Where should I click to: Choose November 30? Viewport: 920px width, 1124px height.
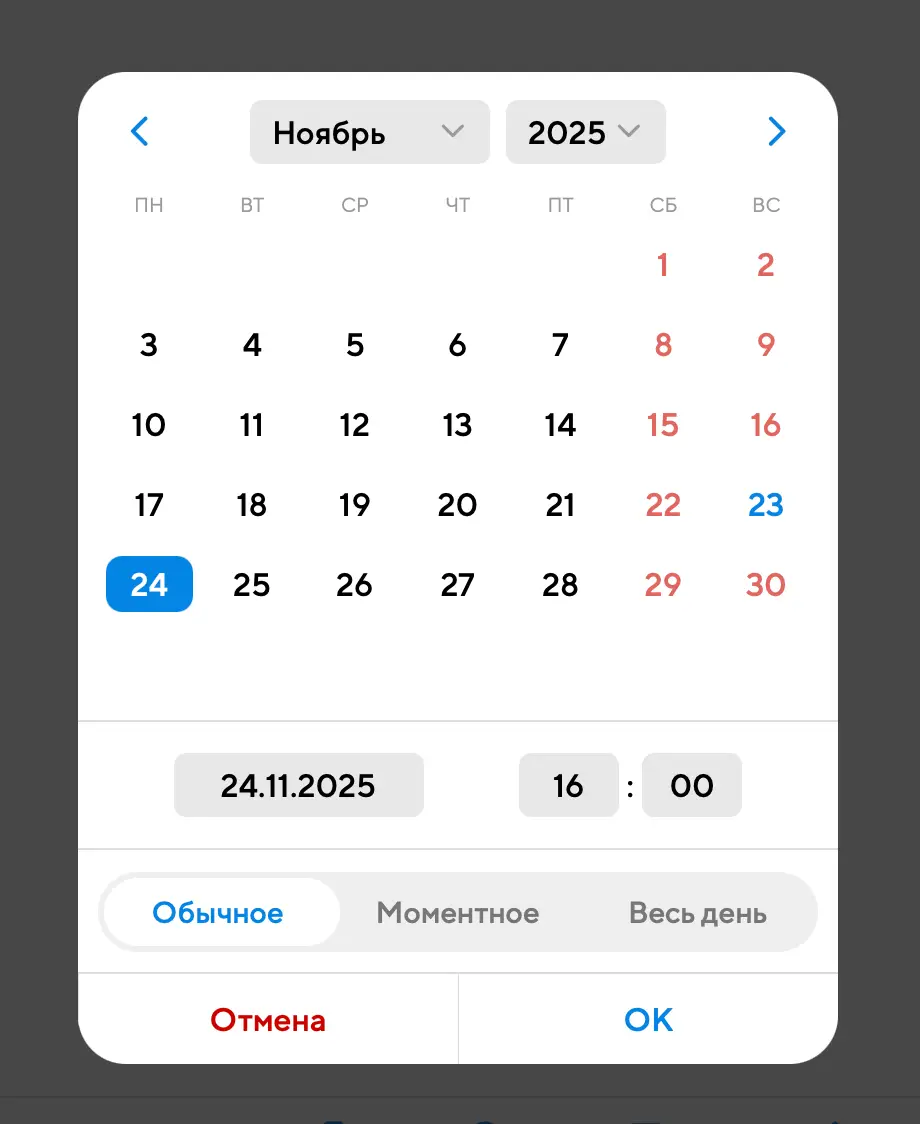coord(765,584)
